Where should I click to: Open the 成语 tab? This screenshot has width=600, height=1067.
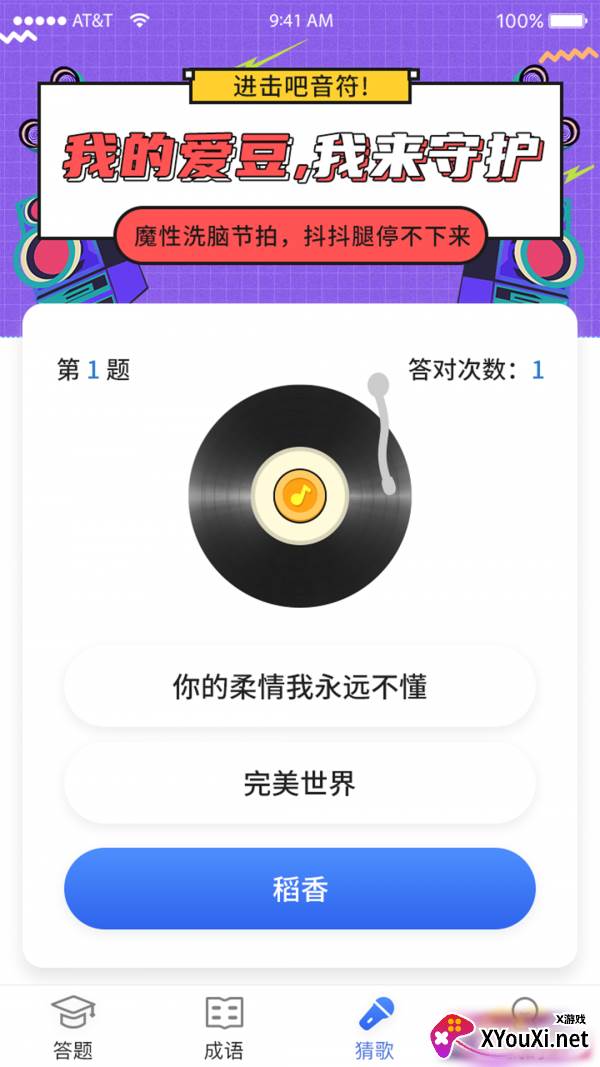click(224, 1027)
